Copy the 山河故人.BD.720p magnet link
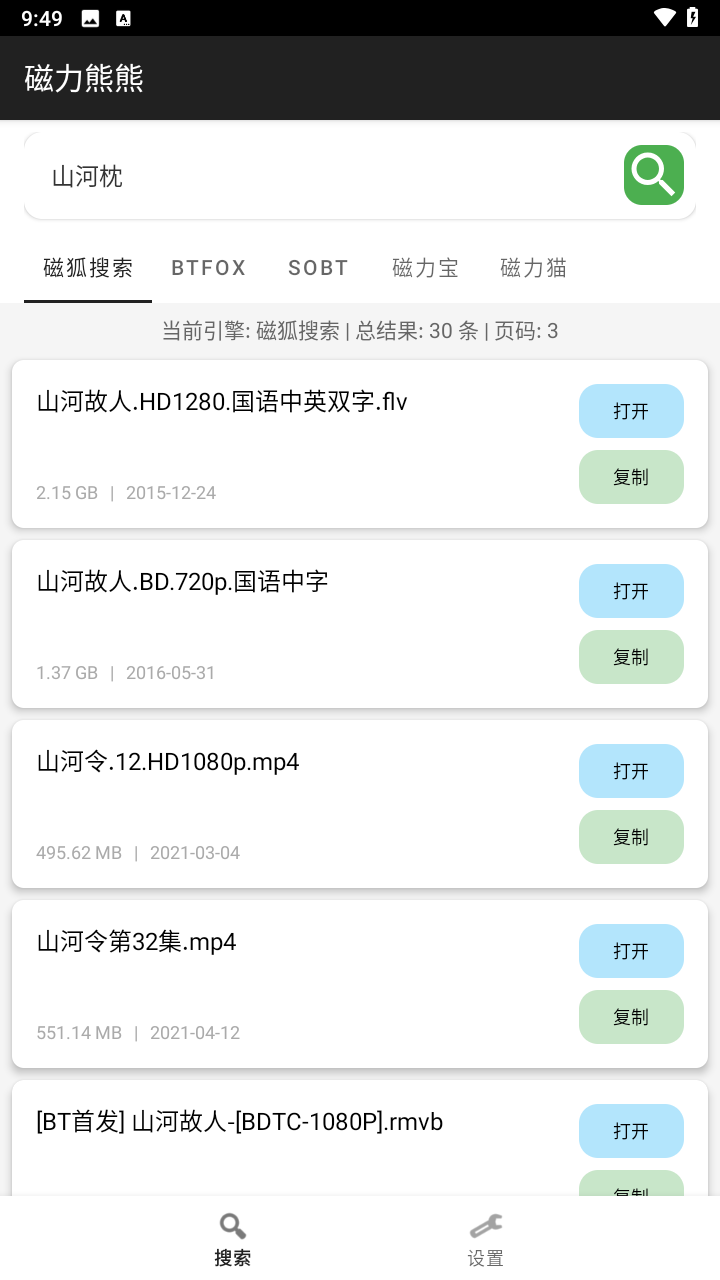Image resolution: width=720 pixels, height=1280 pixels. click(631, 657)
